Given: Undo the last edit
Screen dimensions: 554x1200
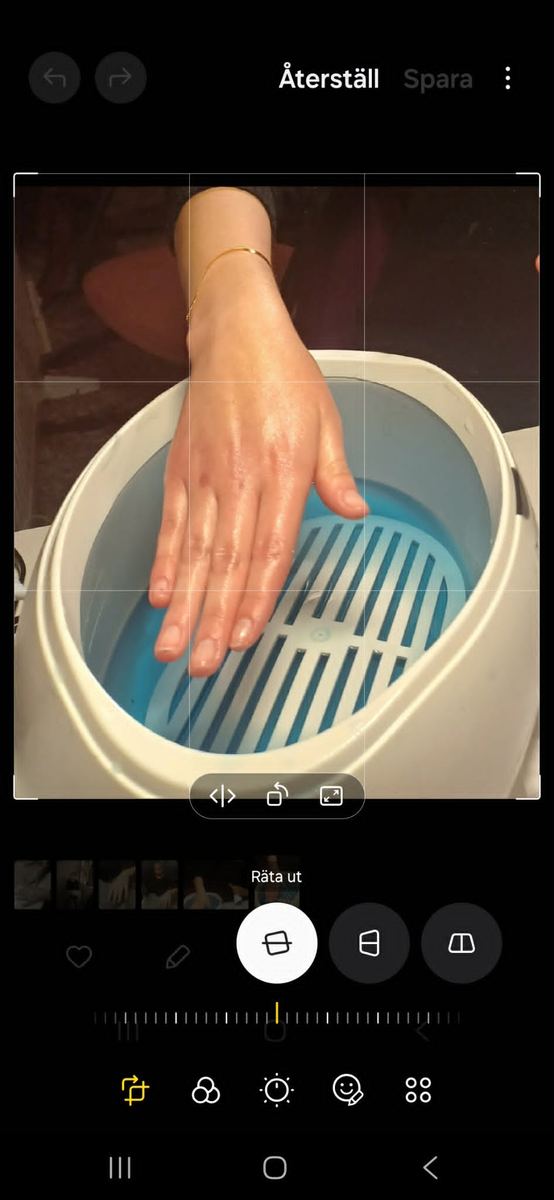Looking at the screenshot, I should 54,78.
